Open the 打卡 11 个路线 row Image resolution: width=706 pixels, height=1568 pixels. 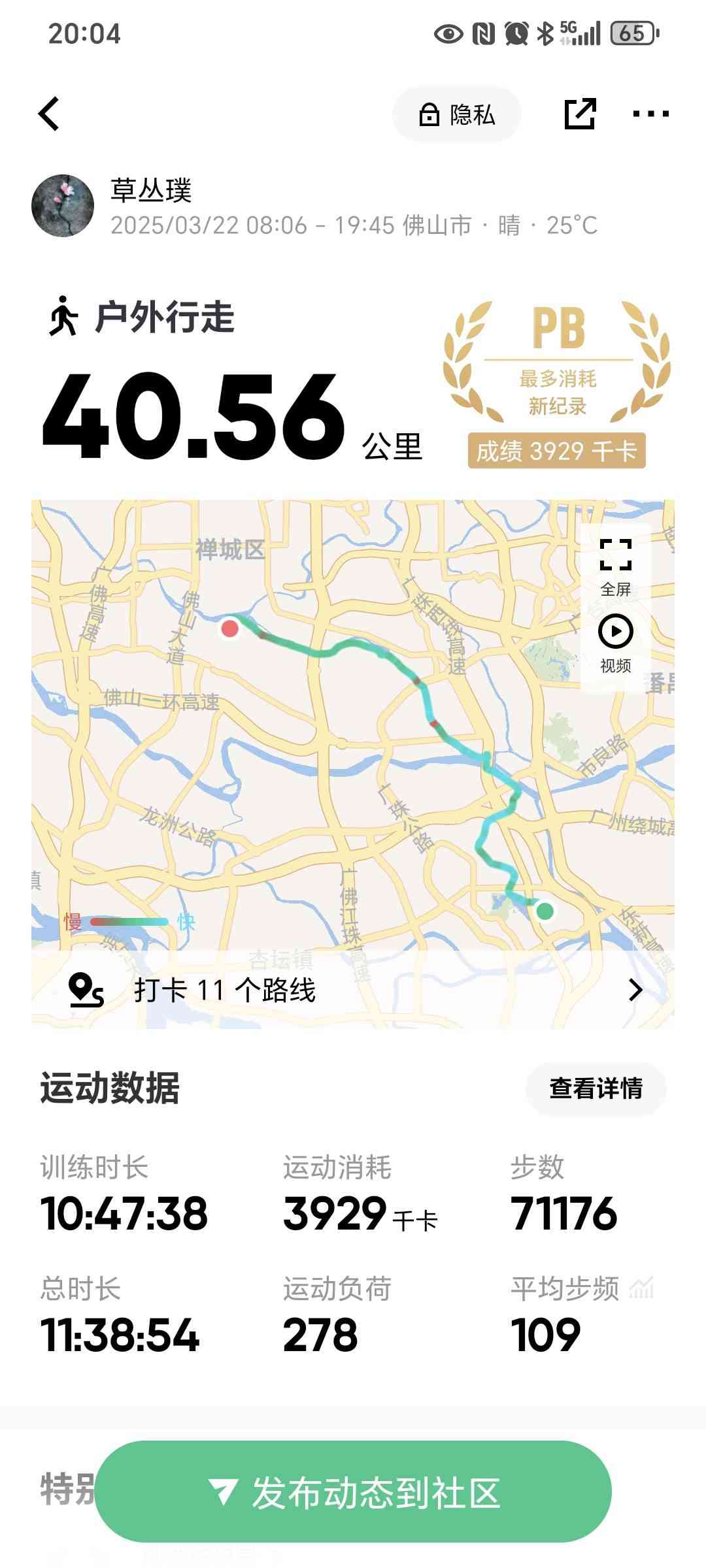353,990
